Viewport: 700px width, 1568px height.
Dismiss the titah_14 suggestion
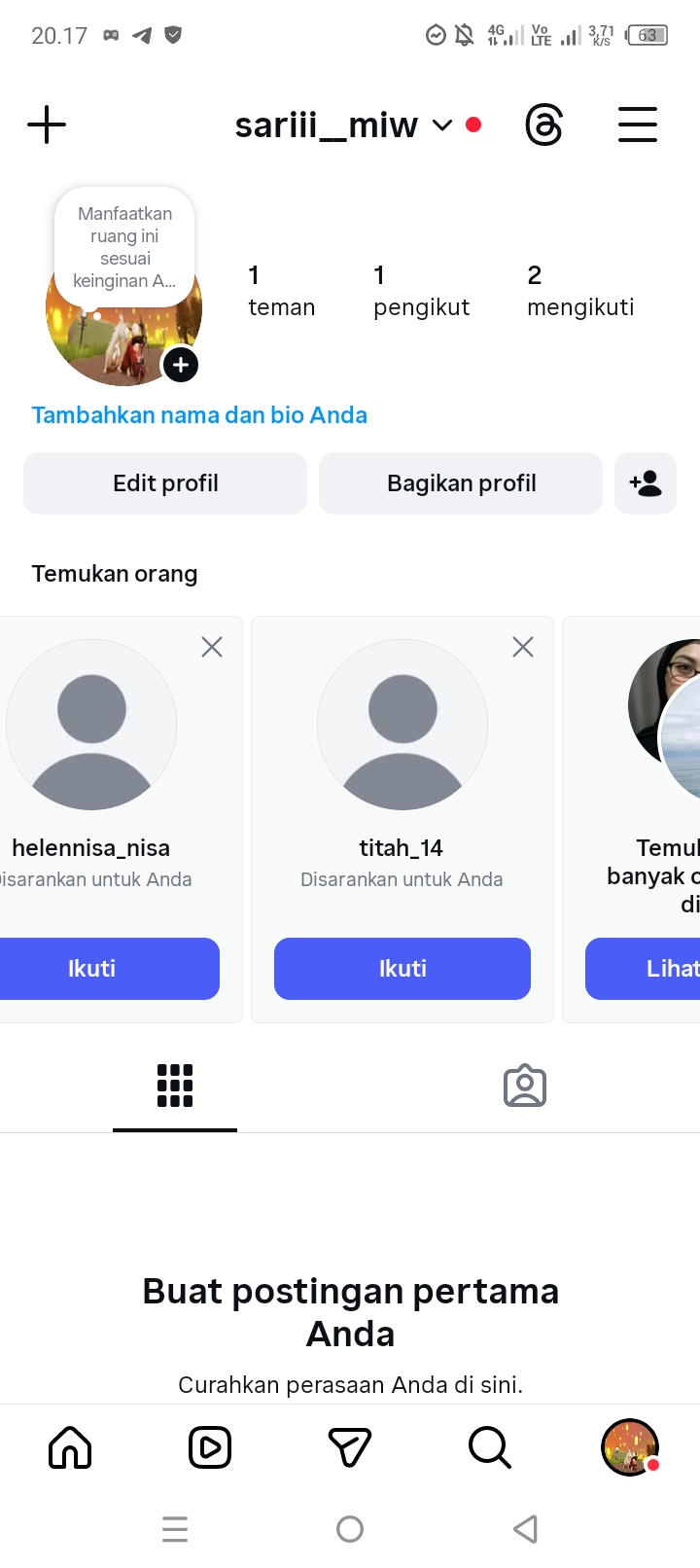click(x=523, y=647)
